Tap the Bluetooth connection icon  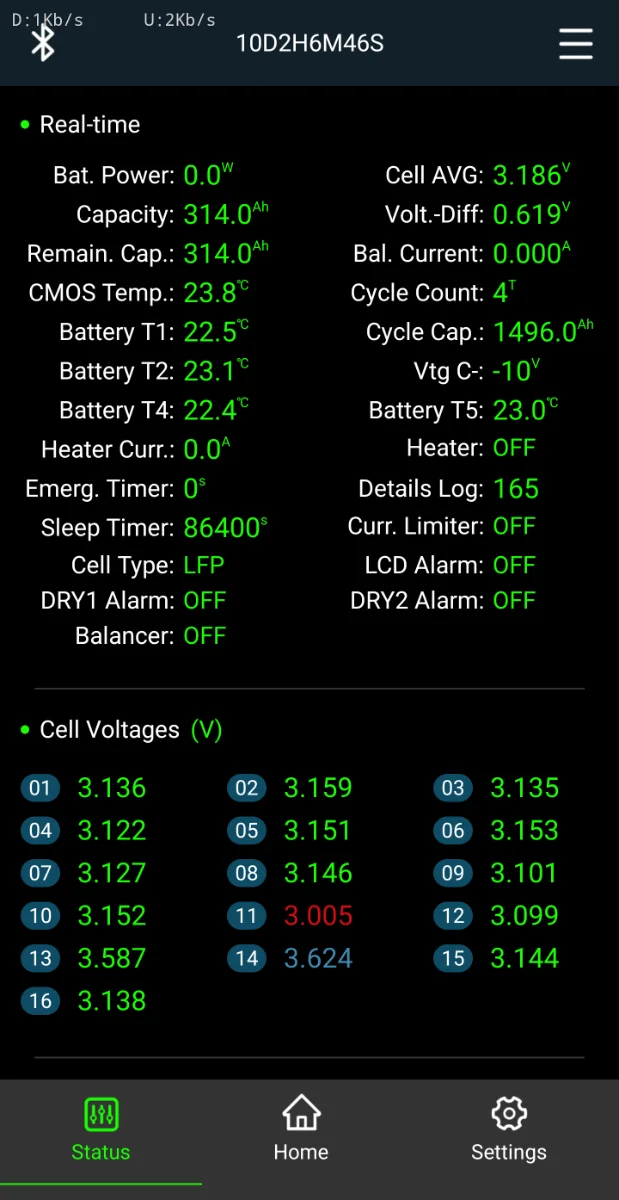42,43
